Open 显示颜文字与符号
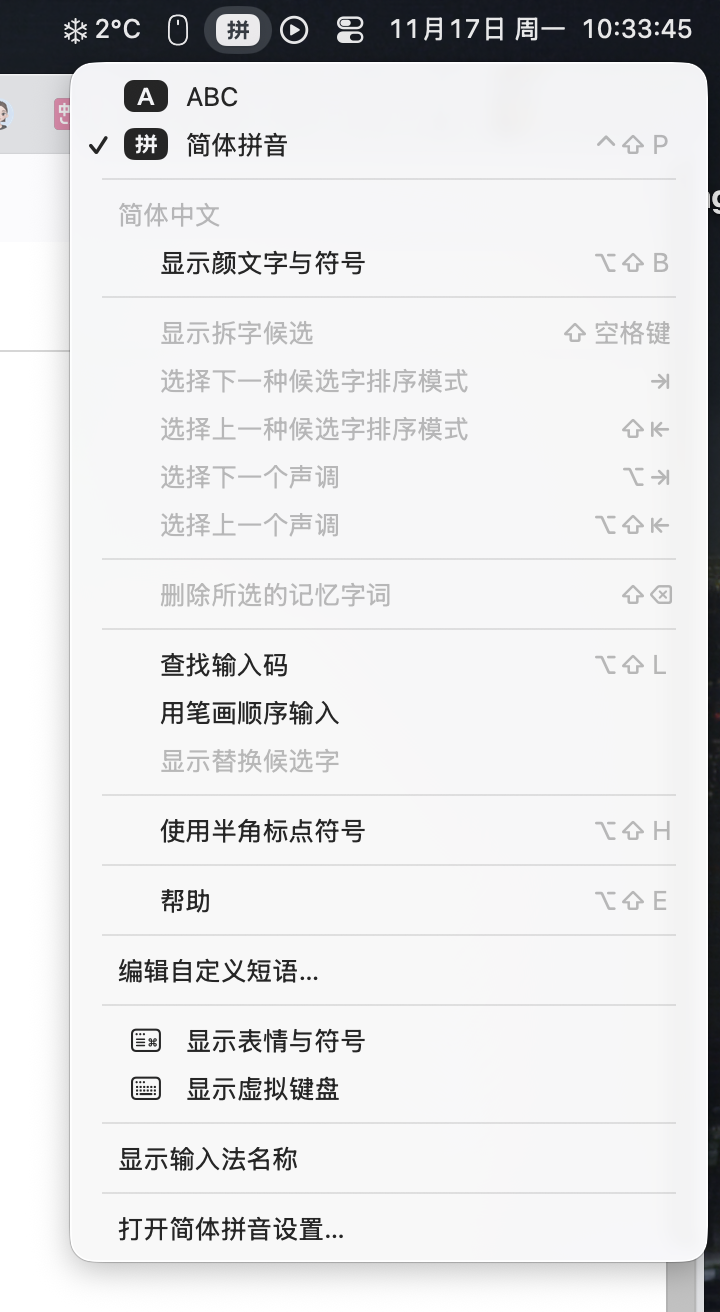This screenshot has height=1312, width=720. coord(262,263)
